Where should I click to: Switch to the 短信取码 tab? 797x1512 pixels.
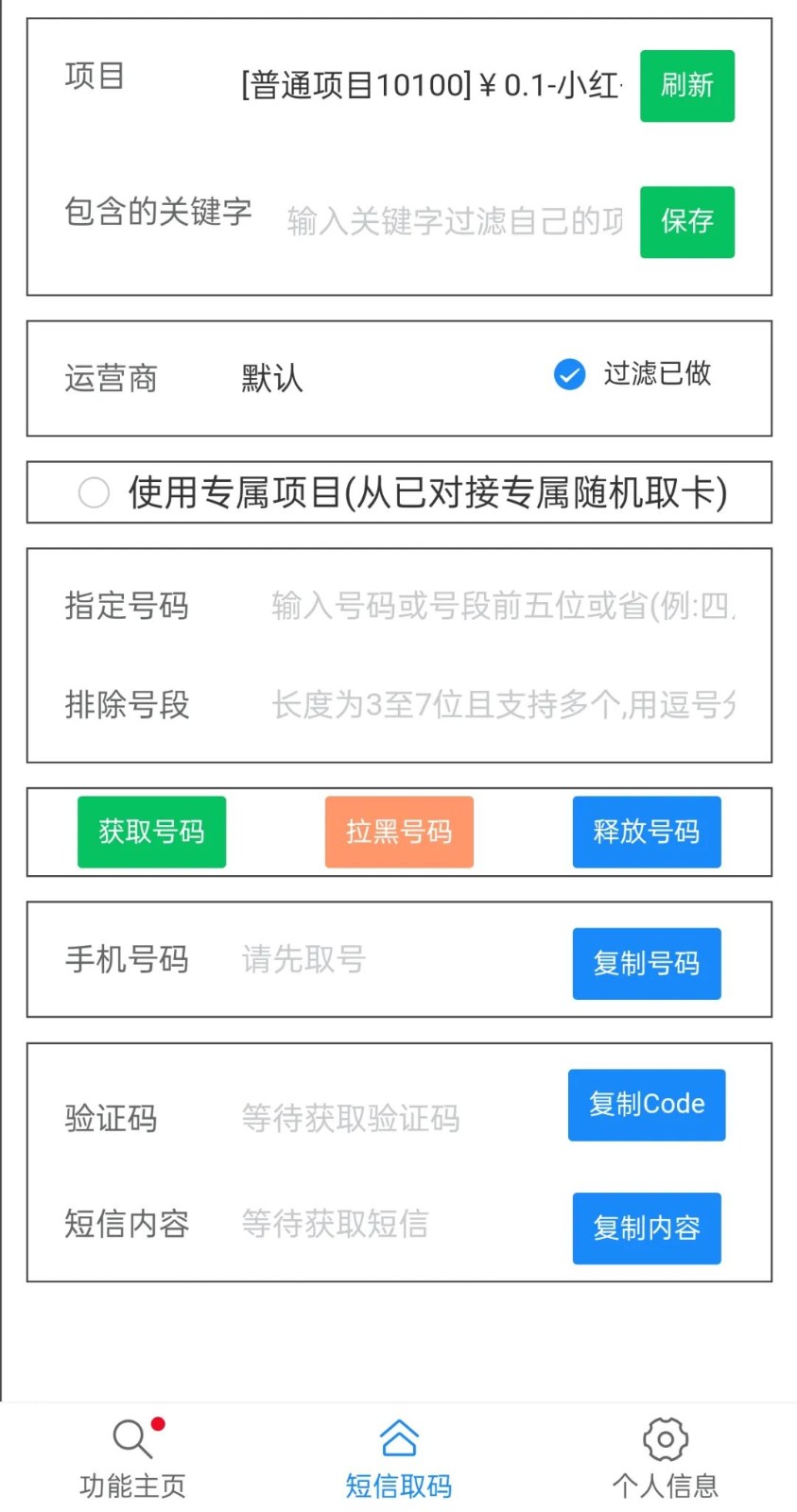pyautogui.click(x=398, y=1460)
